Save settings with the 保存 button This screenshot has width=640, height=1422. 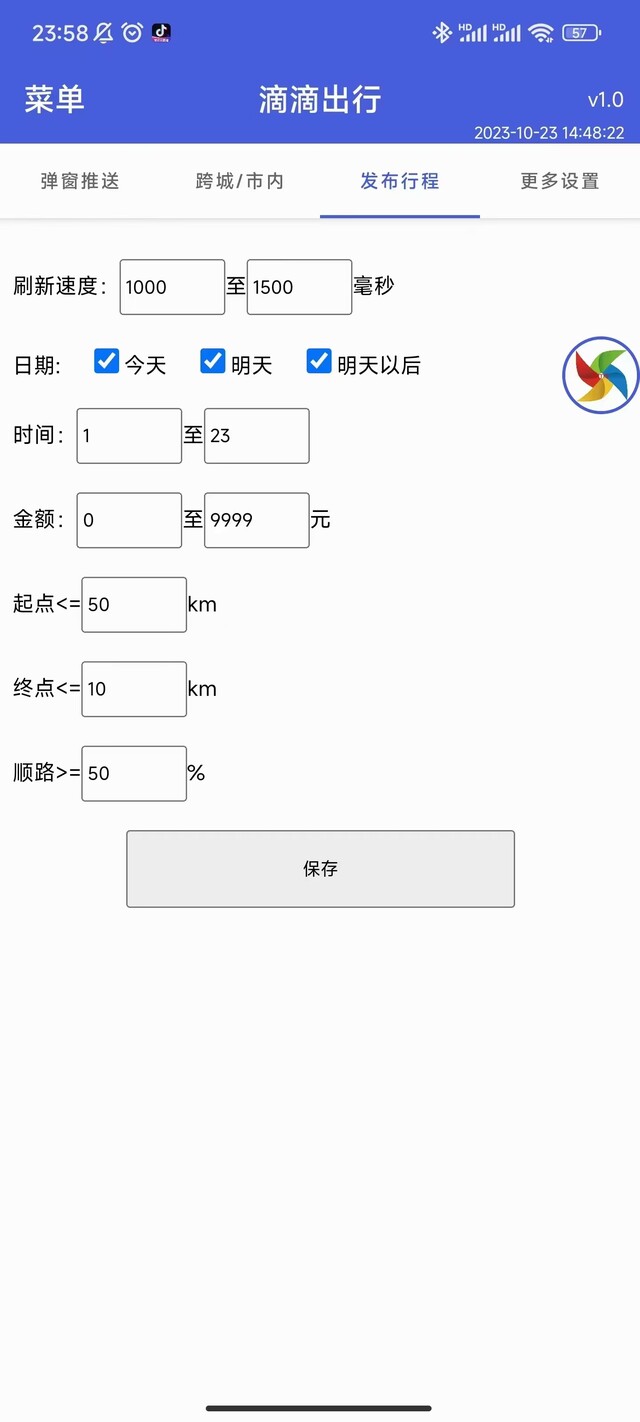click(x=320, y=869)
